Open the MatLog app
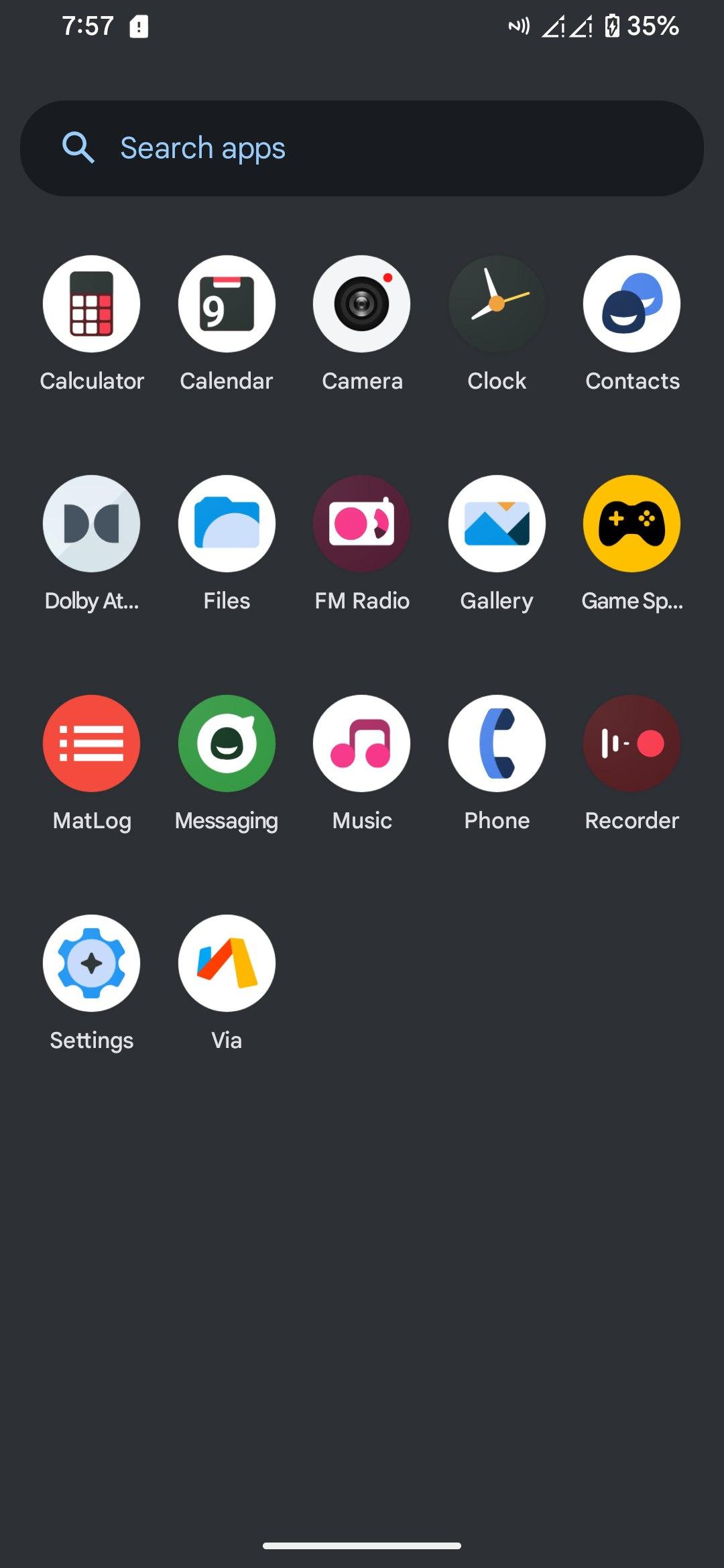 point(92,744)
